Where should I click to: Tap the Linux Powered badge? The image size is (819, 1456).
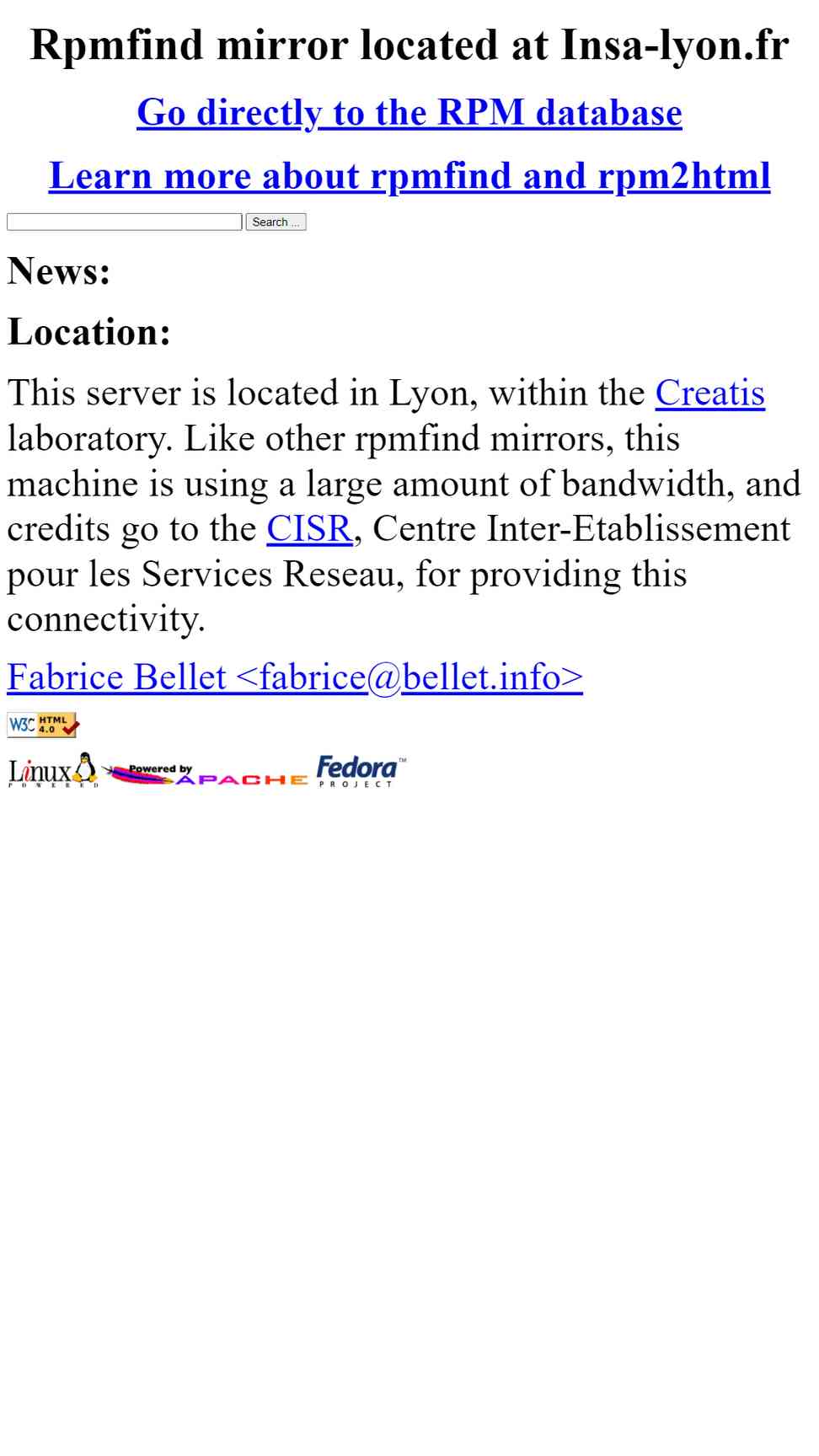(x=53, y=770)
